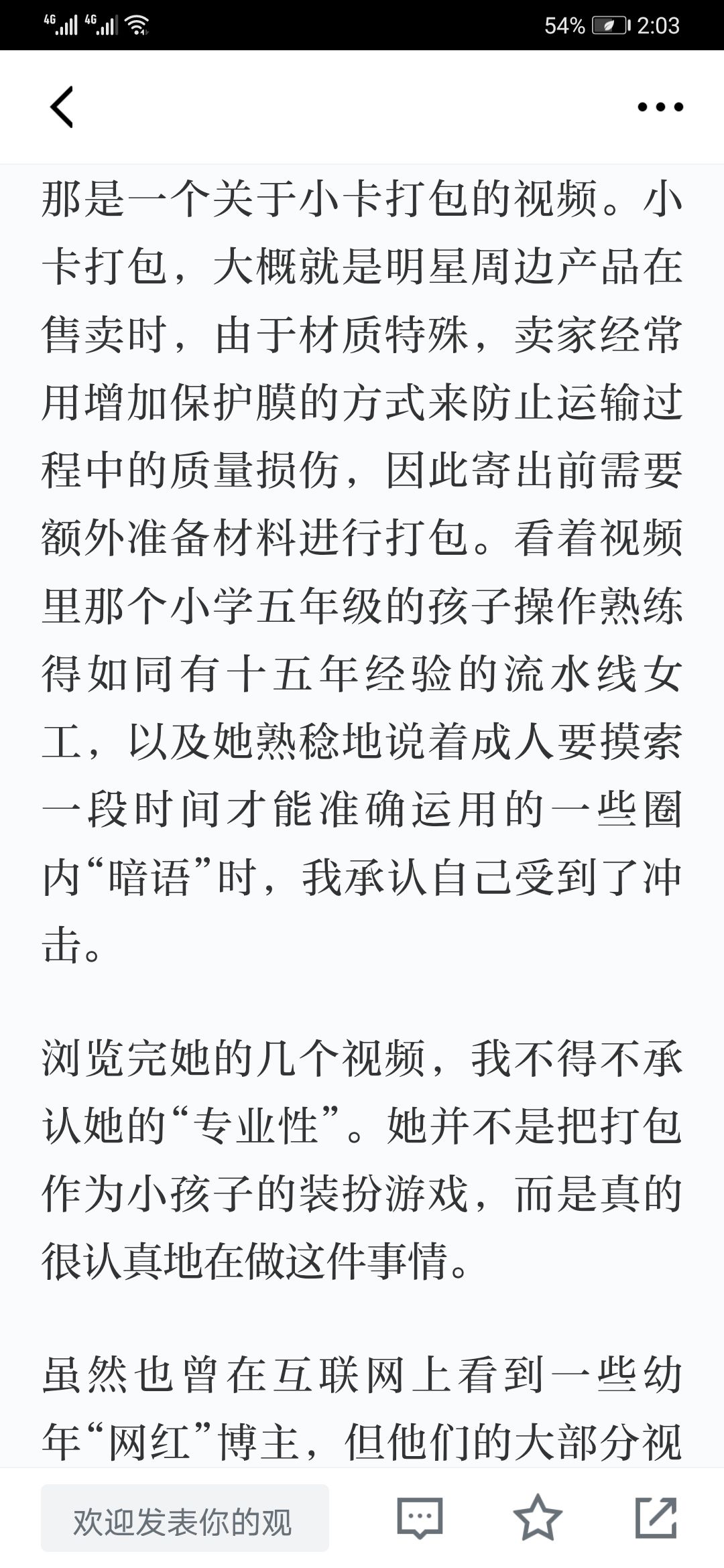Viewport: 724px width, 1568px height.
Task: Open the comments speech-bubble icon
Action: tap(420, 1518)
